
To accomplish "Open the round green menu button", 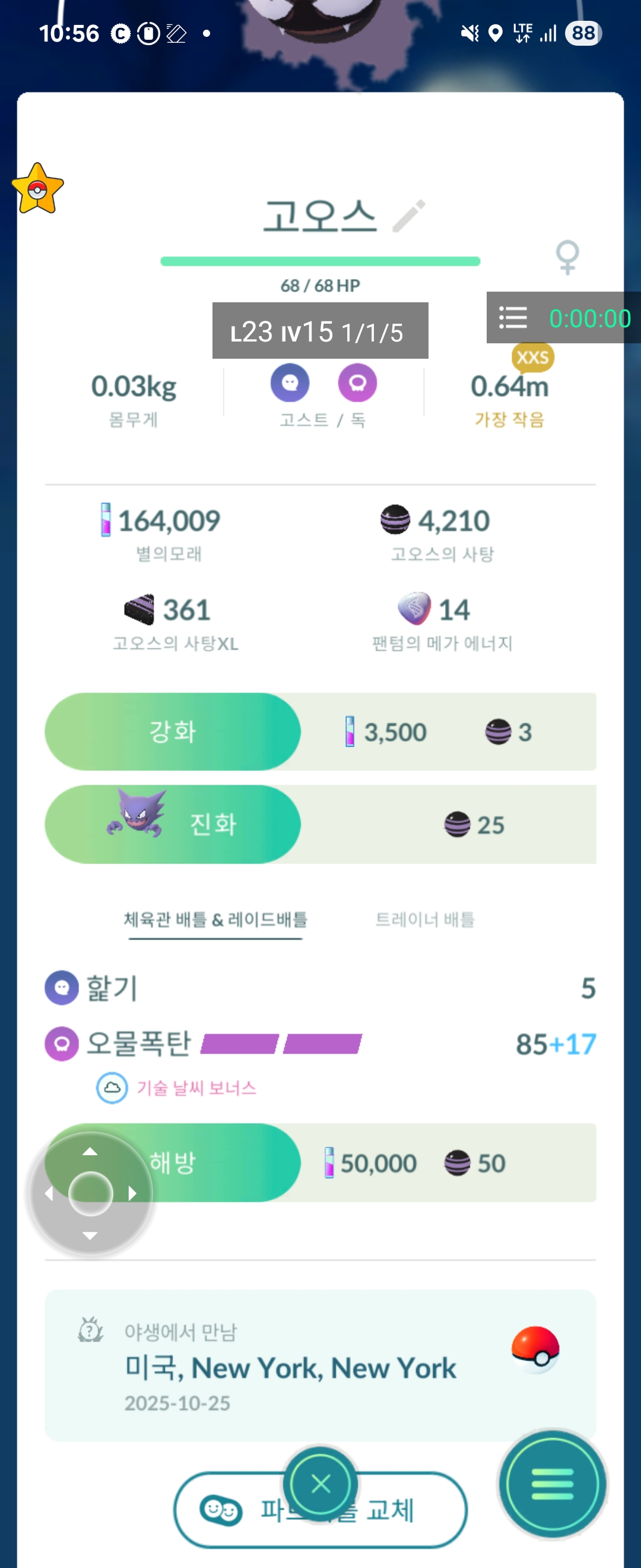I will [552, 1484].
